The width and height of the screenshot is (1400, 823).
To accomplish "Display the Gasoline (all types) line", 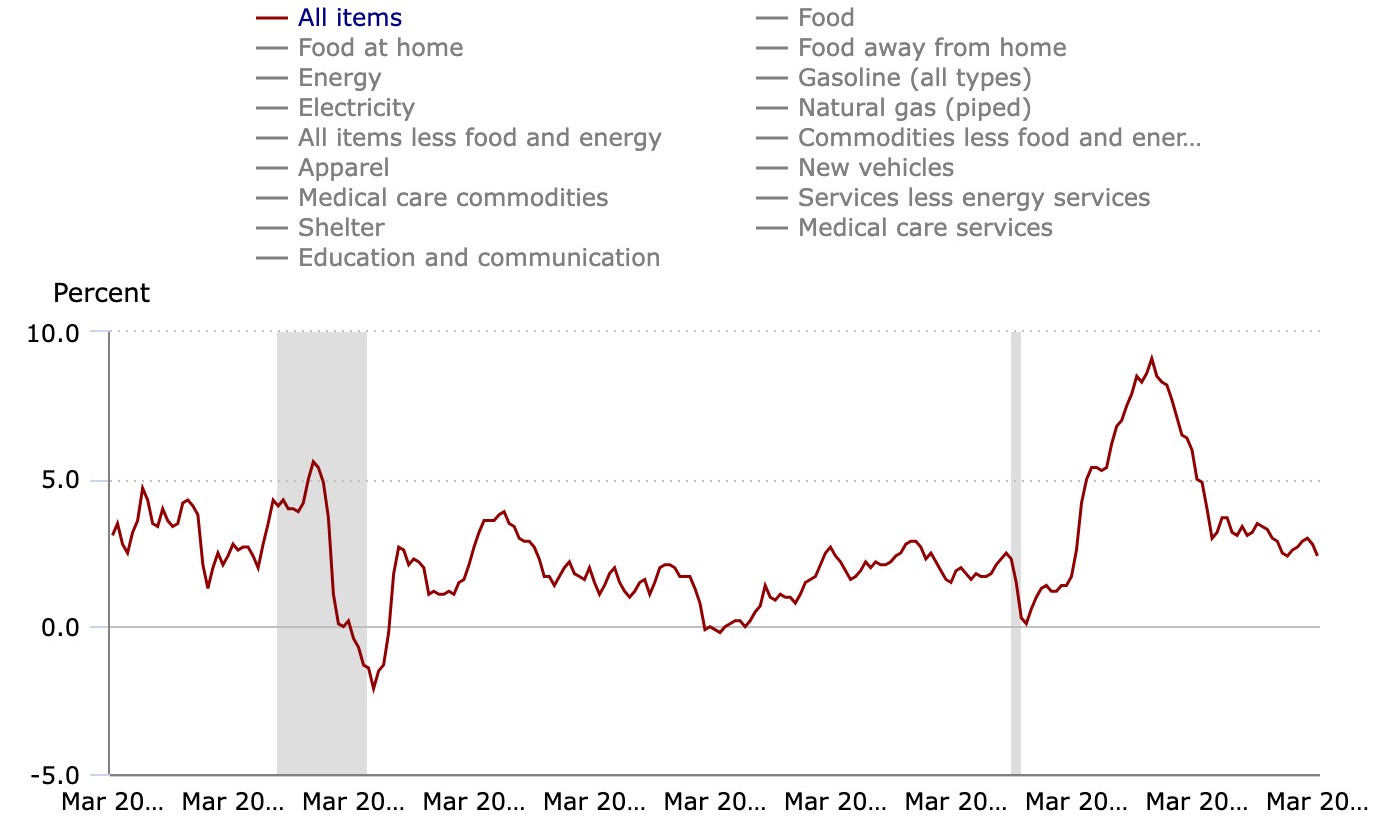I will click(x=914, y=78).
